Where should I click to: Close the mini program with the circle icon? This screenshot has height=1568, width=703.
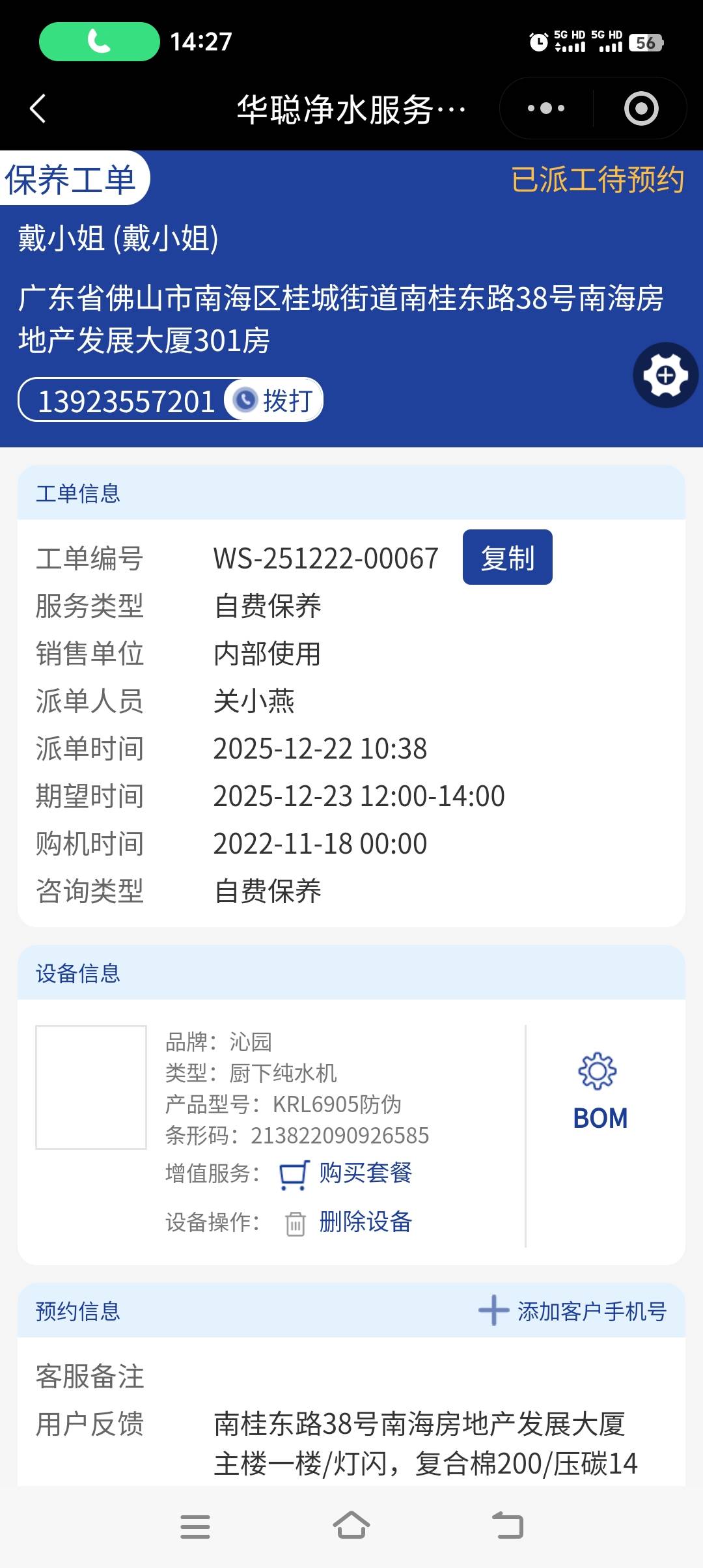641,108
